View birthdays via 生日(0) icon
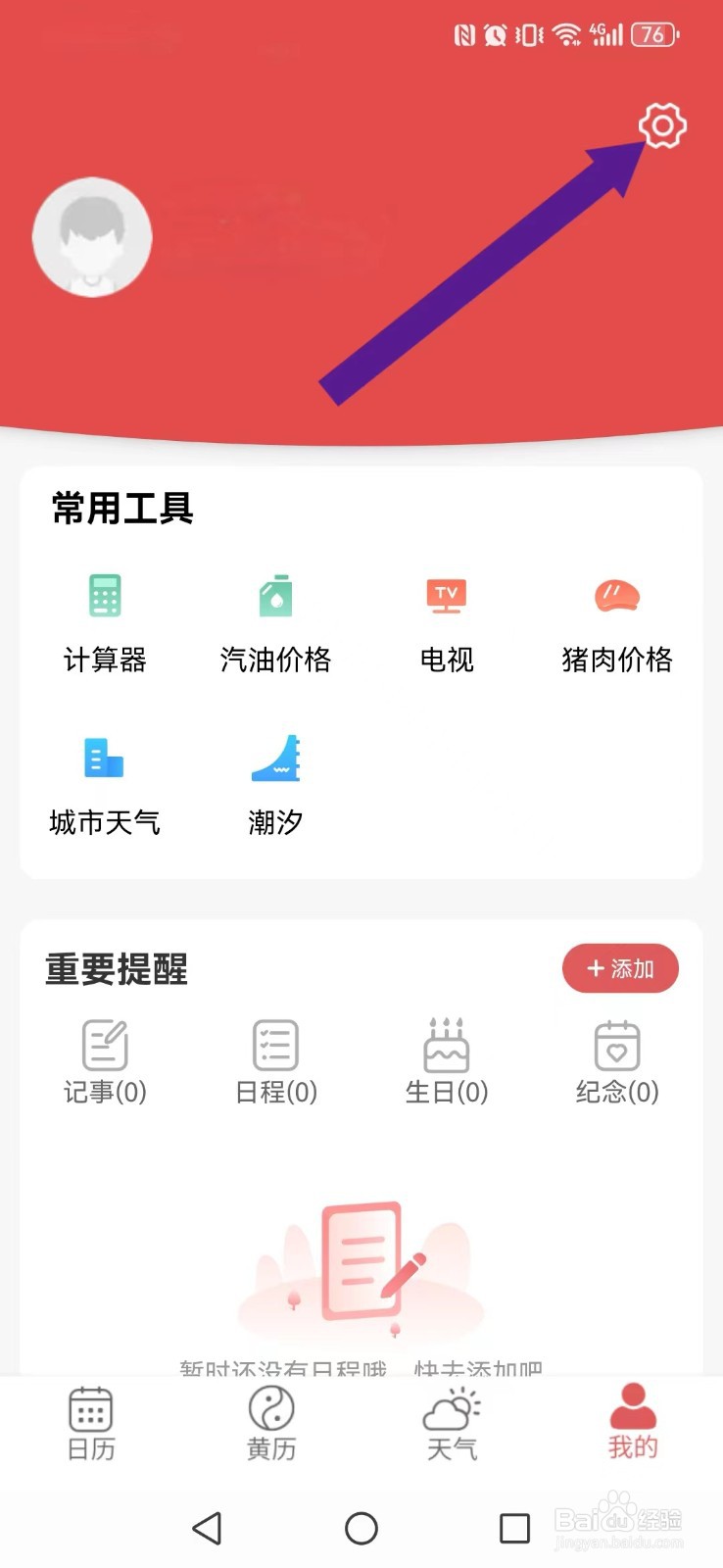Viewport: 723px width, 1568px height. pos(446,1058)
